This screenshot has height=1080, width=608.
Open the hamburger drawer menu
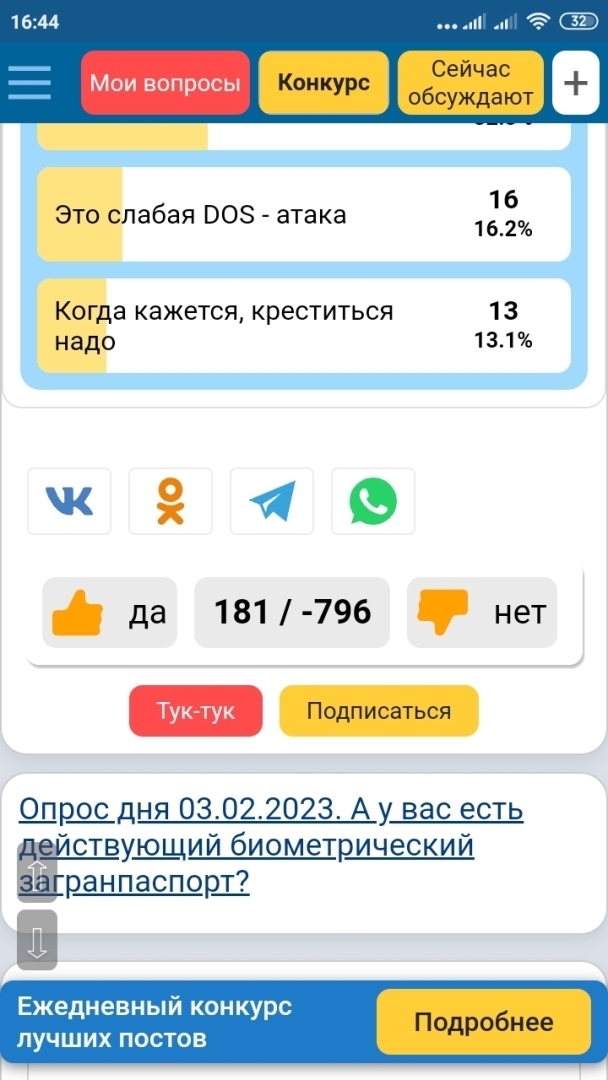click(30, 82)
